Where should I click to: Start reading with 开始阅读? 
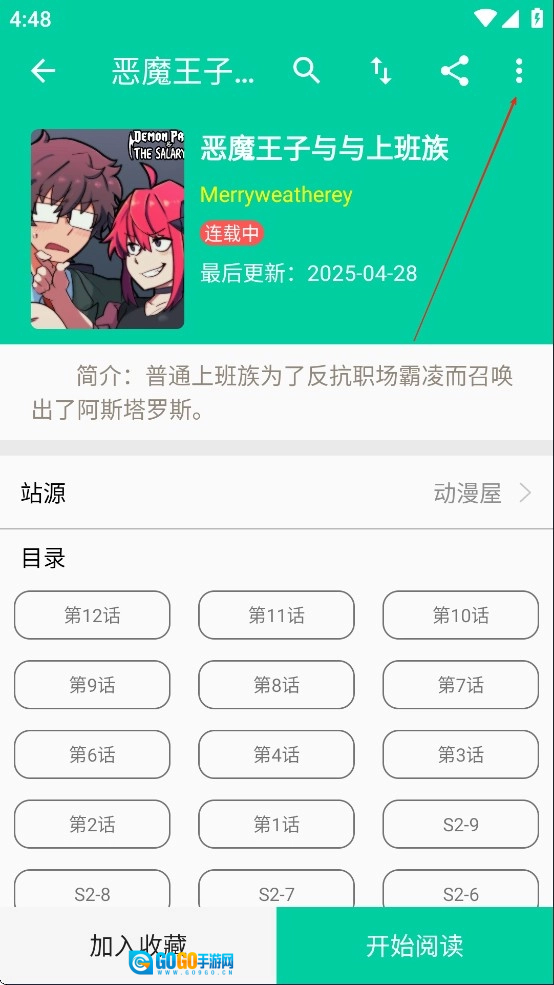pyautogui.click(x=415, y=945)
